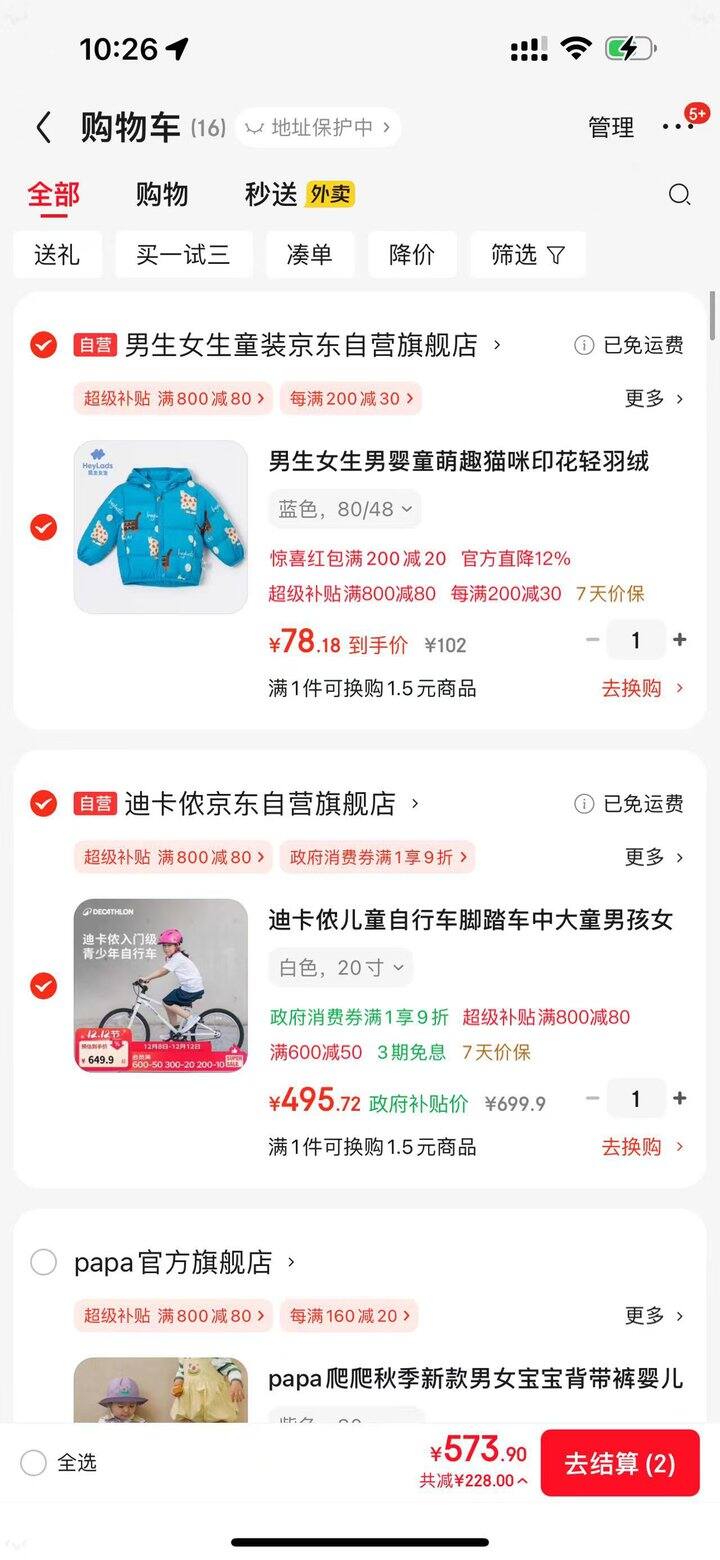Select the 送礼 filter chip

pyautogui.click(x=57, y=255)
